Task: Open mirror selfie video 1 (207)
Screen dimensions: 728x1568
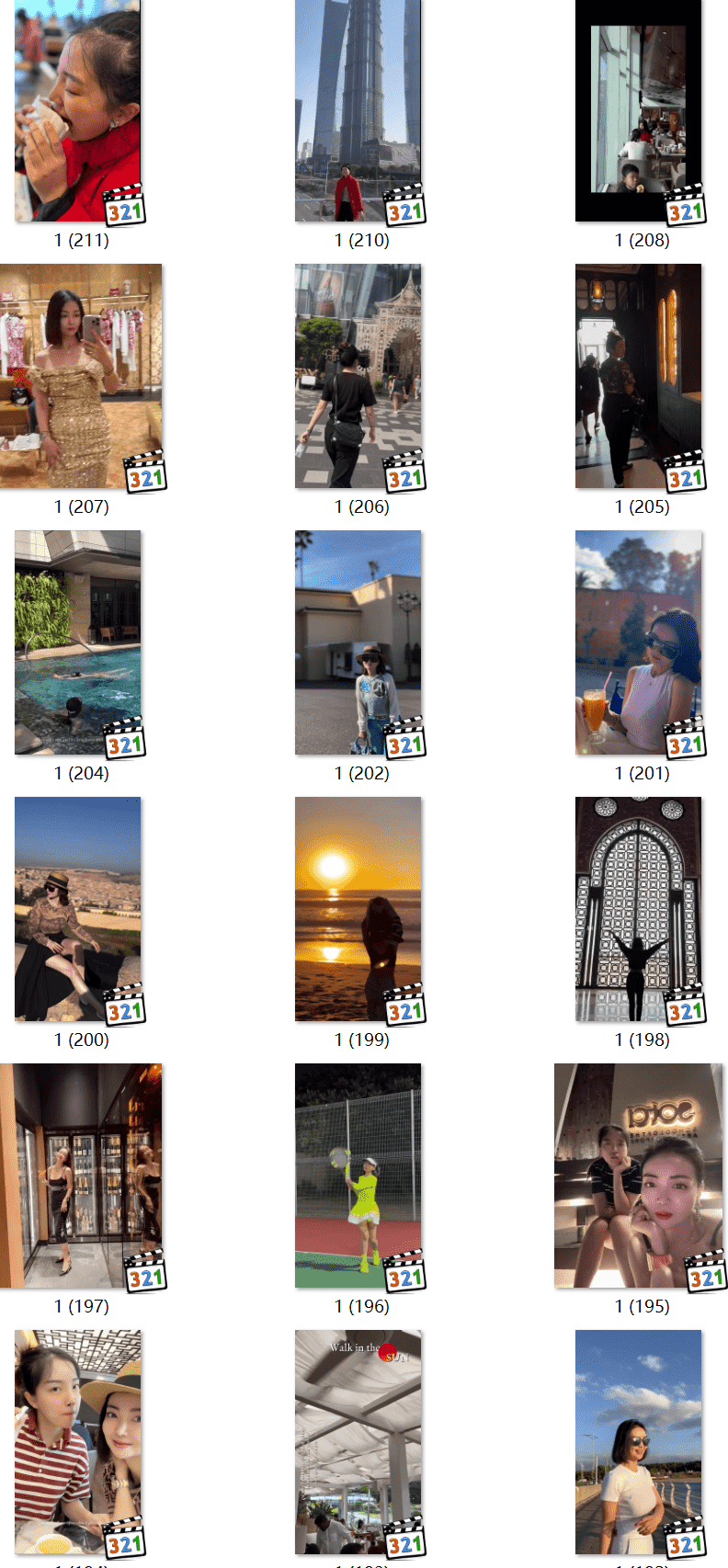Action: pyautogui.click(x=81, y=376)
